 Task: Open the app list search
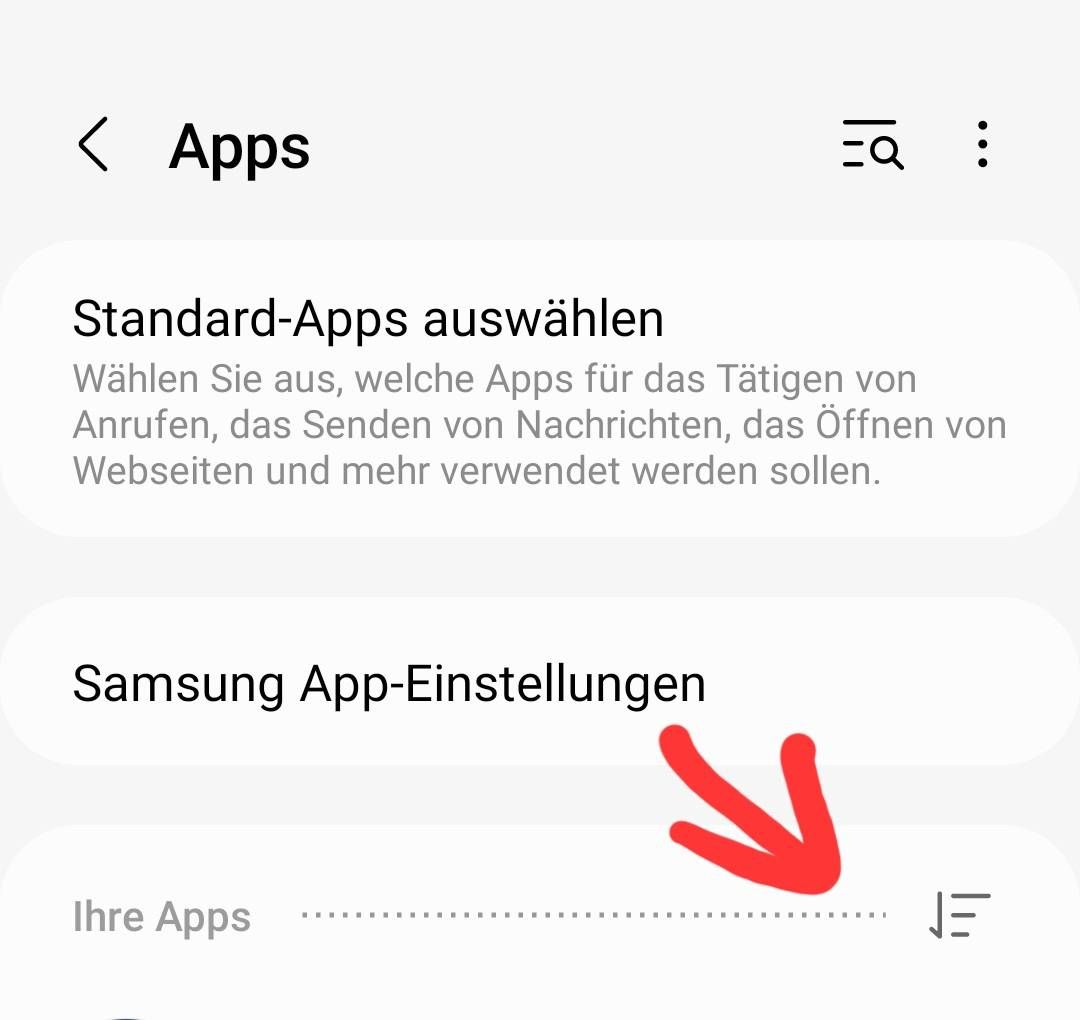pyautogui.click(x=872, y=146)
